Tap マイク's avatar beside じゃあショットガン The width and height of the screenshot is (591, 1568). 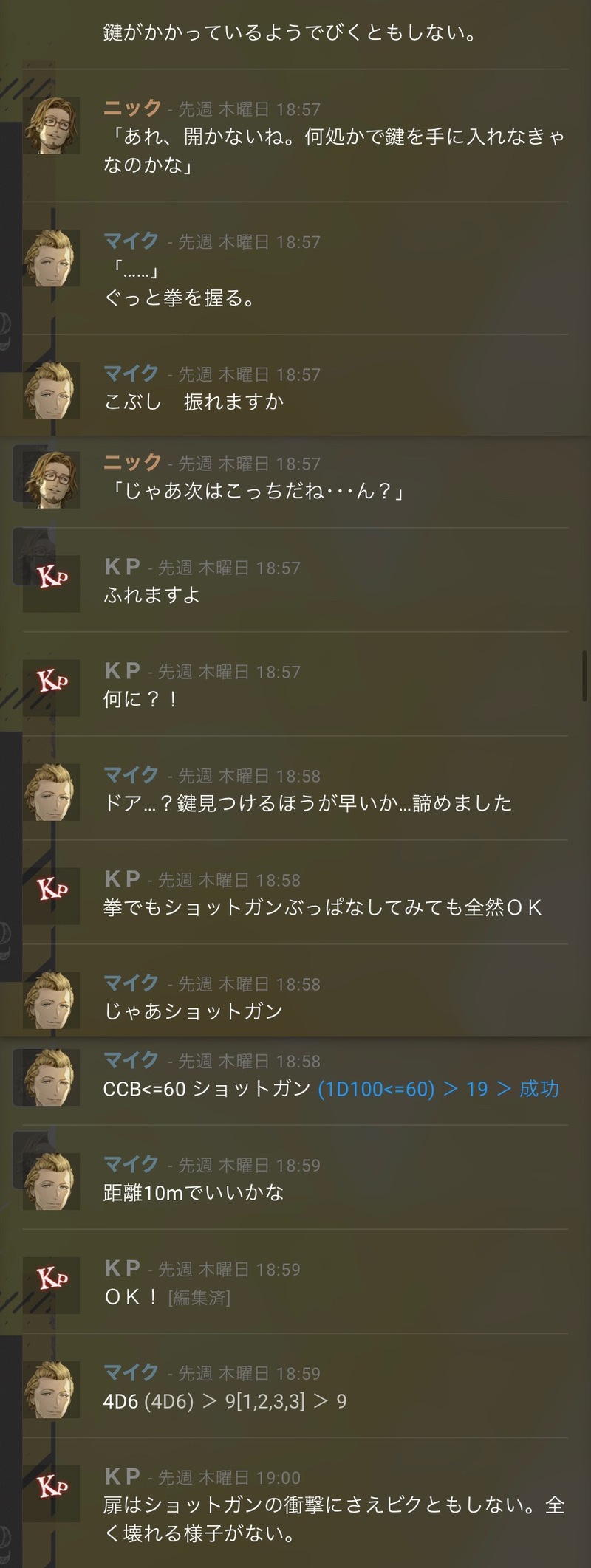click(51, 1001)
